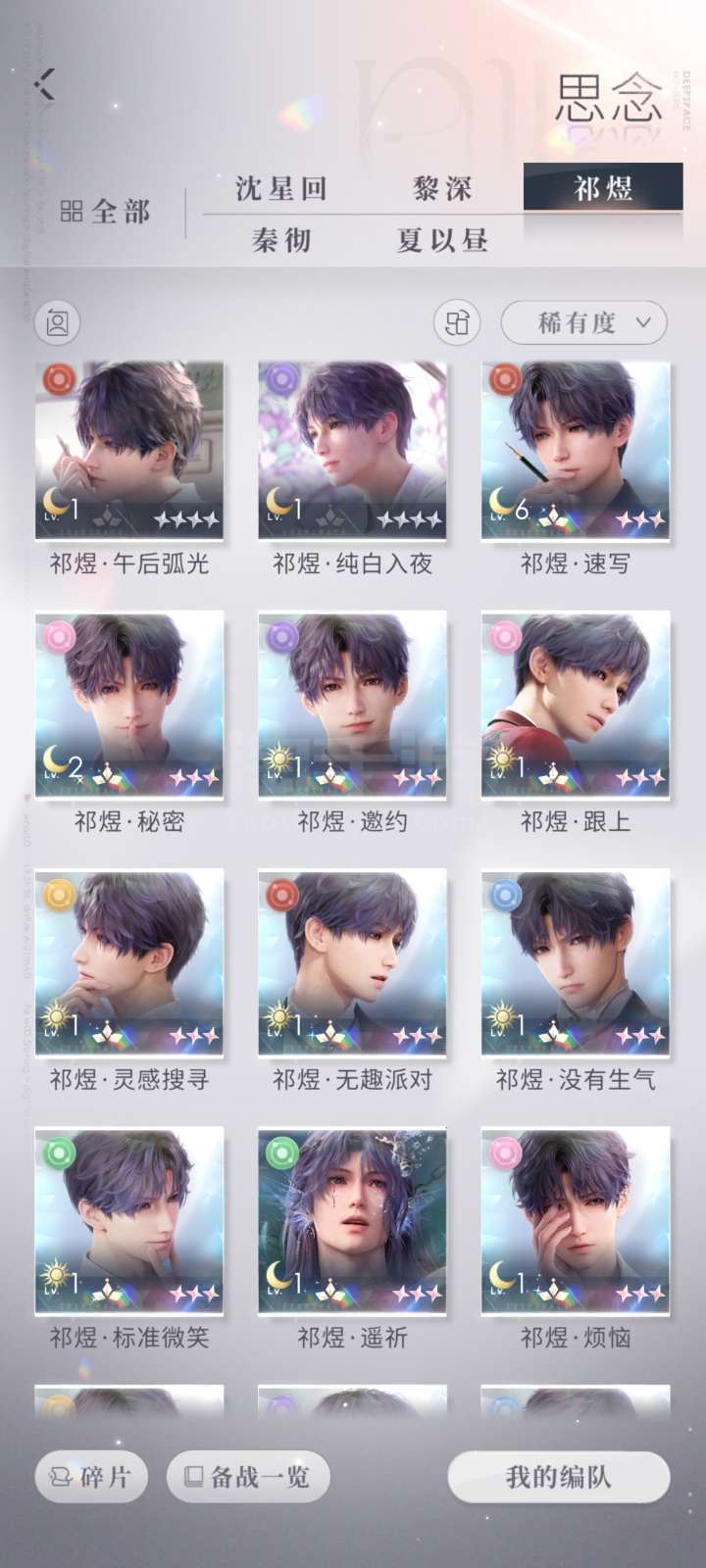Open the 祁煜·秘密 card
The height and width of the screenshot is (1568, 706).
129,706
